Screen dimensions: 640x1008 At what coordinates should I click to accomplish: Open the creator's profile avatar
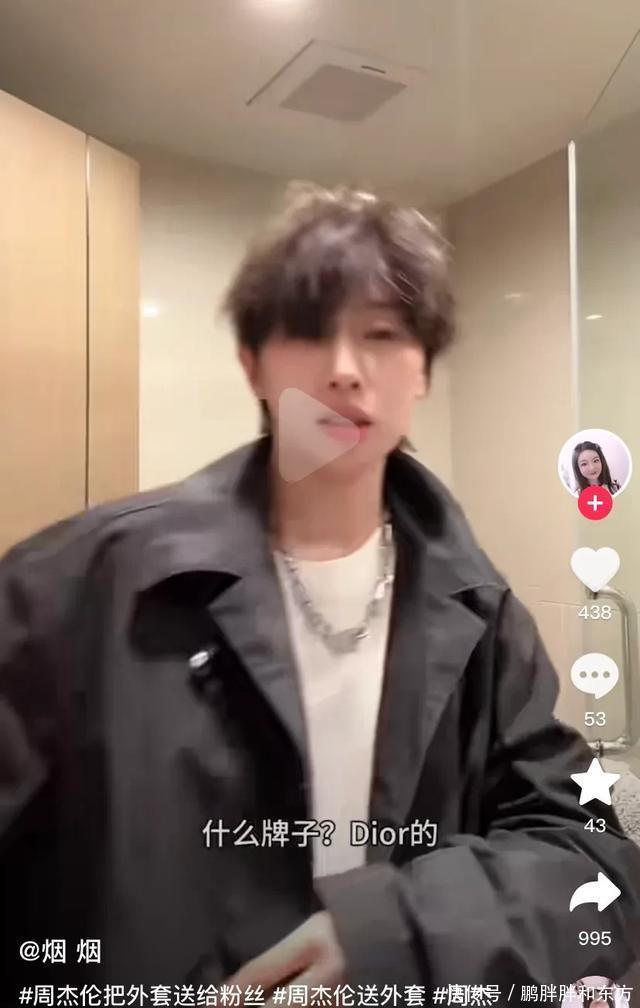tap(594, 463)
